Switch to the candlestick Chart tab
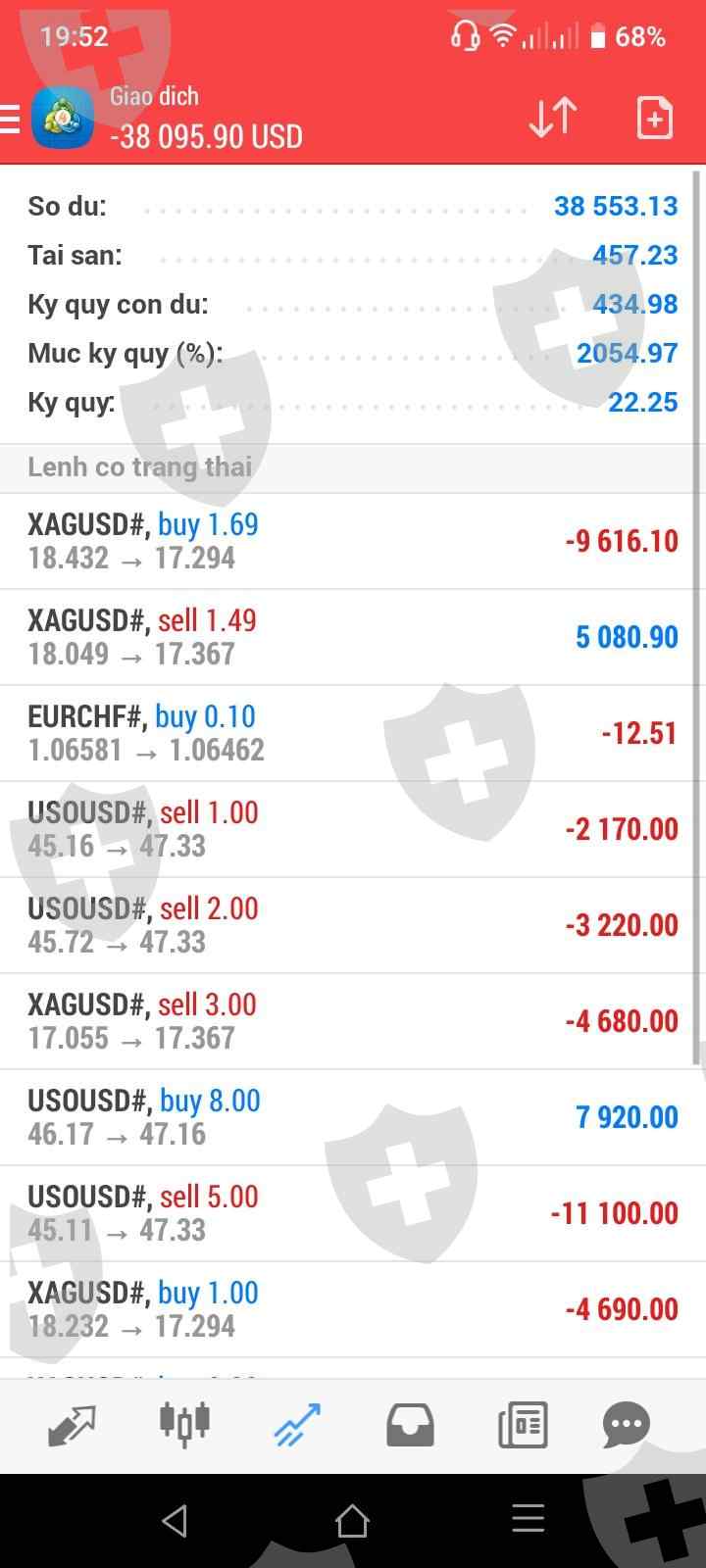The width and height of the screenshot is (706, 1568). point(184,1425)
